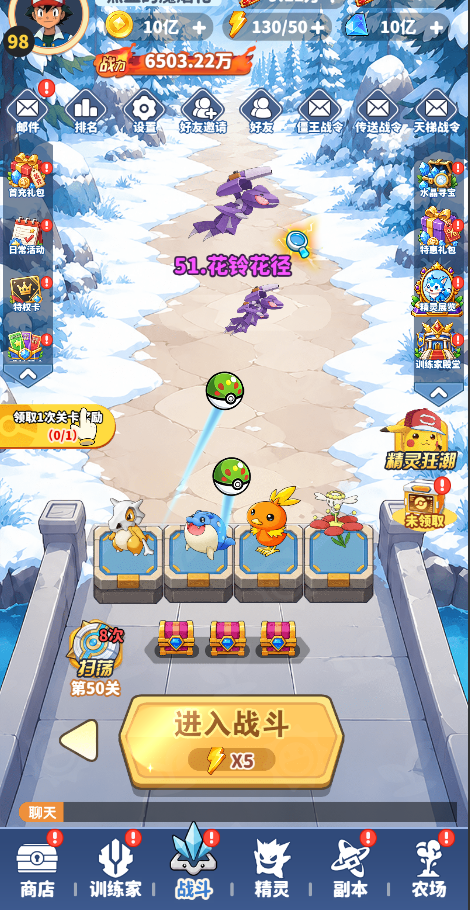Open the 好友 friends list
The image size is (470, 910).
[x=261, y=112]
